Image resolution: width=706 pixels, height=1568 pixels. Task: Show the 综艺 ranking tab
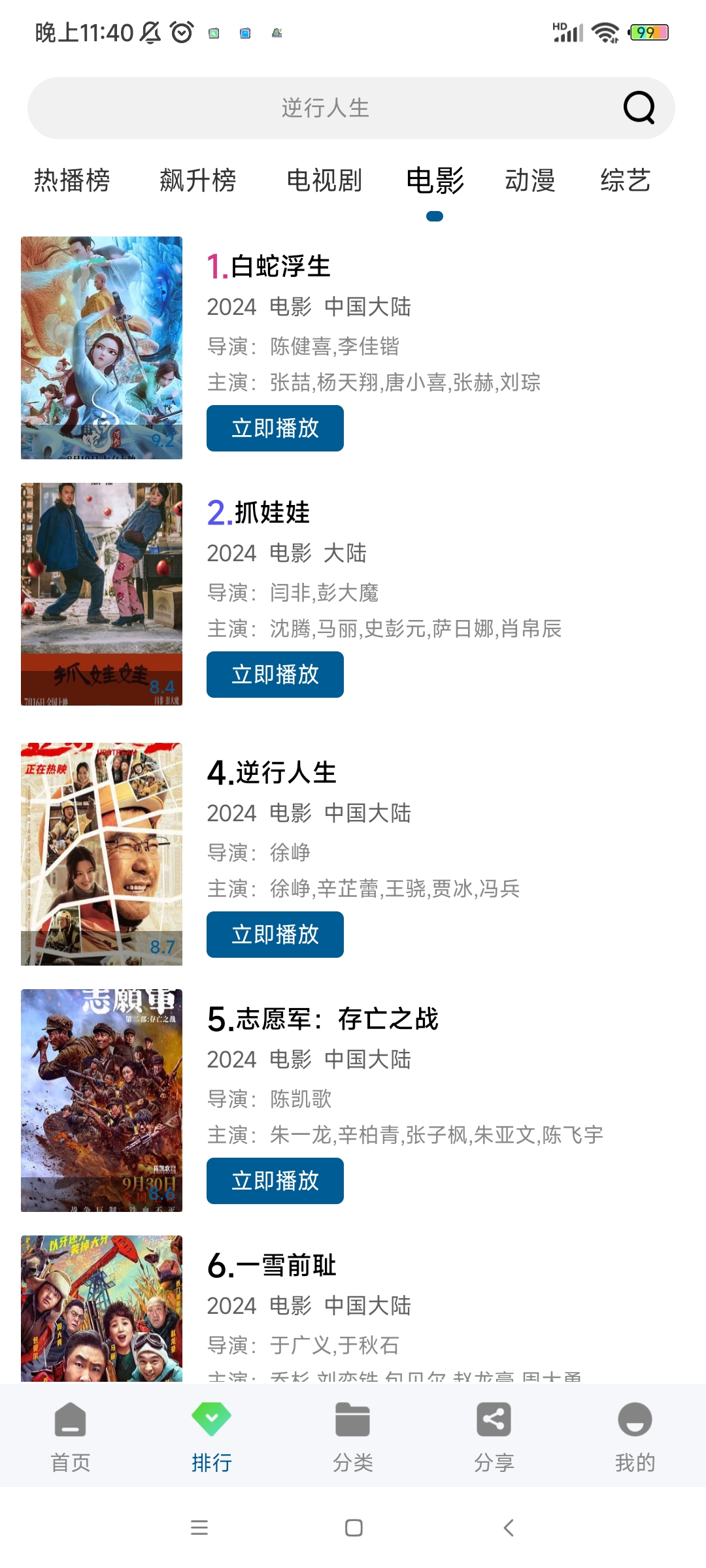(625, 180)
